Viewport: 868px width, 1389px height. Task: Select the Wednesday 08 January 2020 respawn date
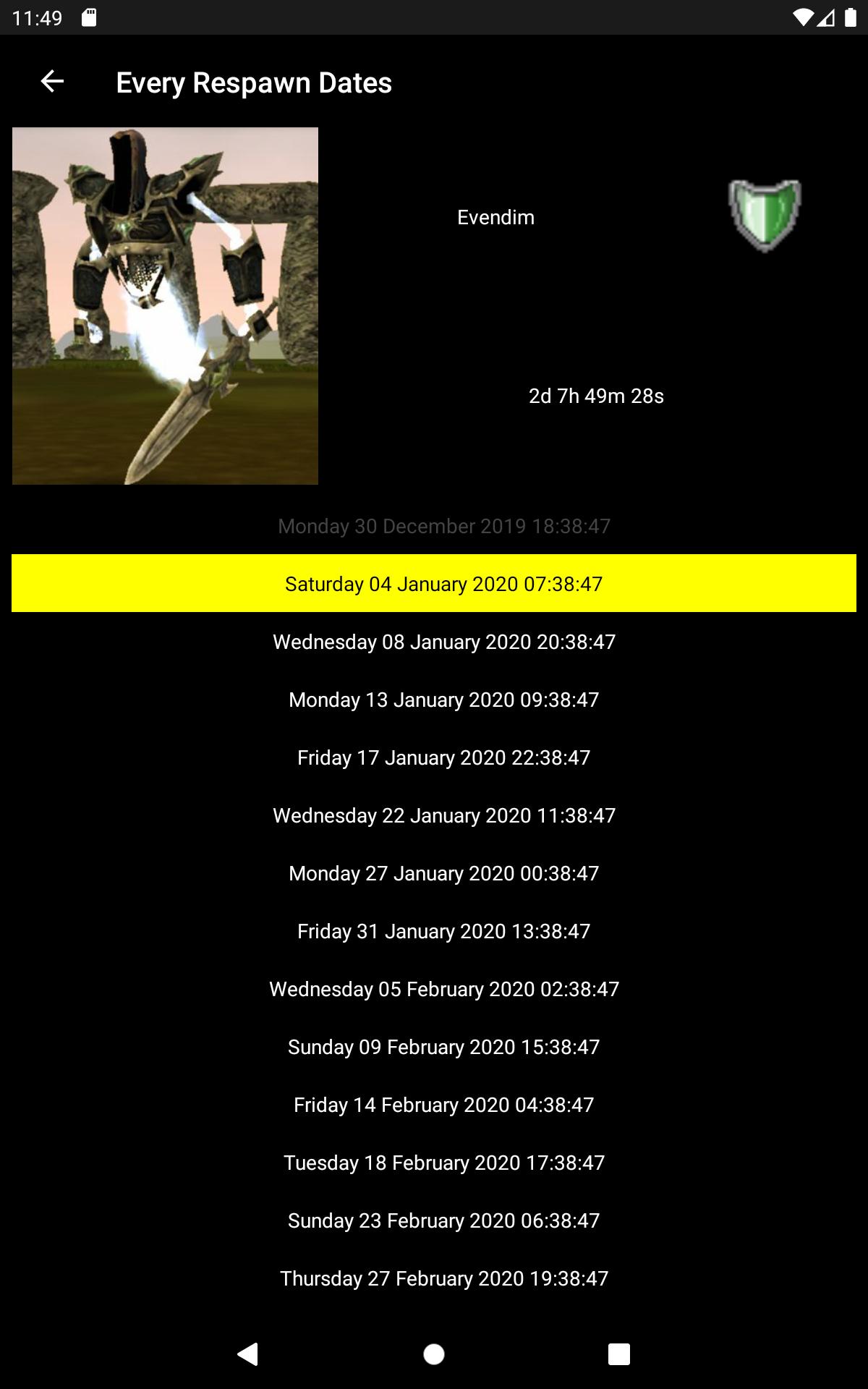[x=434, y=642]
